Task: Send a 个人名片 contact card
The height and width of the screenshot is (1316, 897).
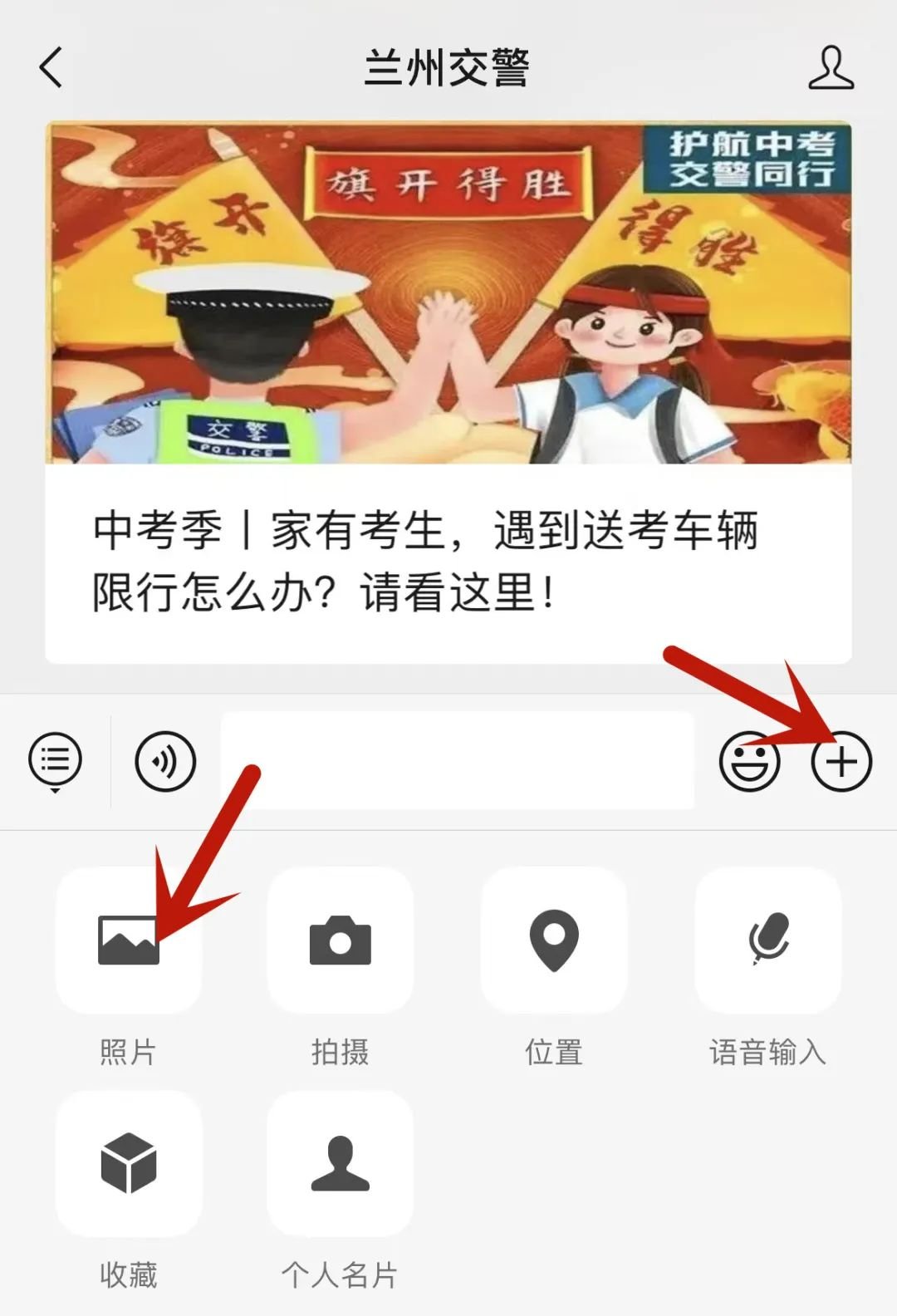Action: (341, 1163)
